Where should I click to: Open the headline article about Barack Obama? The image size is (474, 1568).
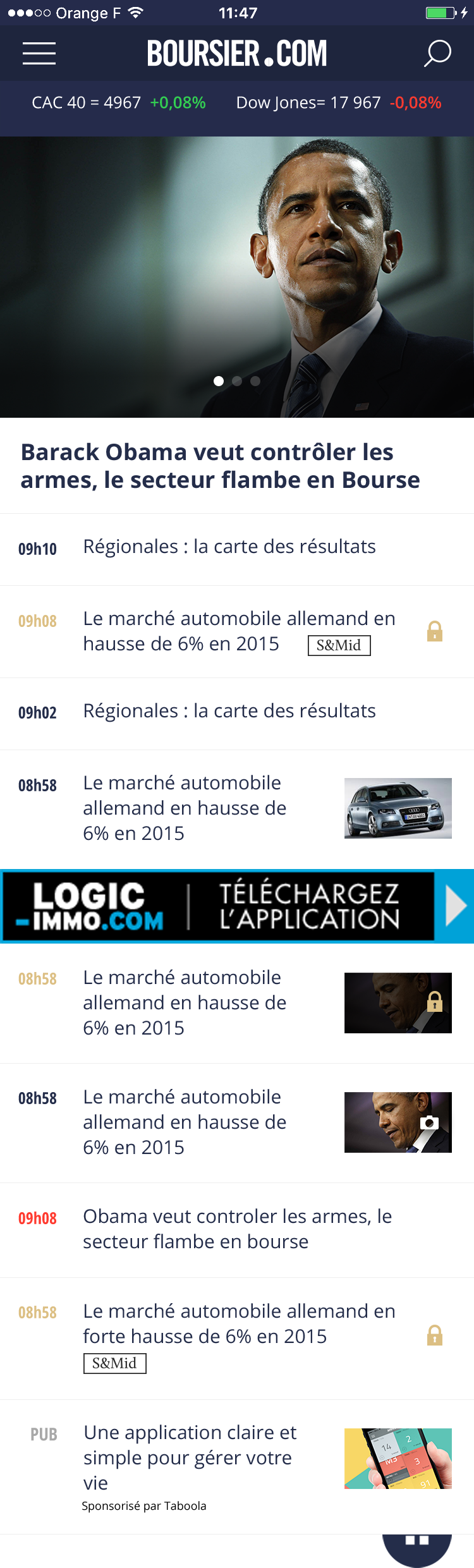pyautogui.click(x=220, y=466)
